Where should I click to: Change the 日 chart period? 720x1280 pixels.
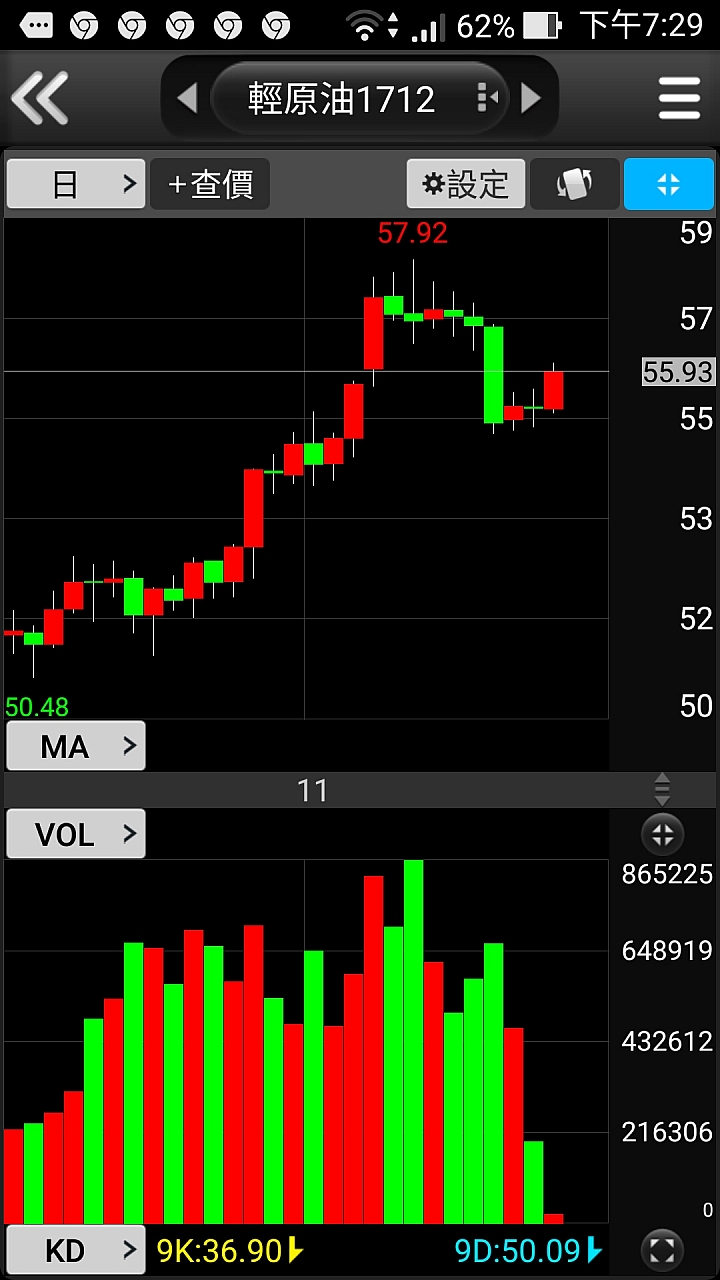76,184
